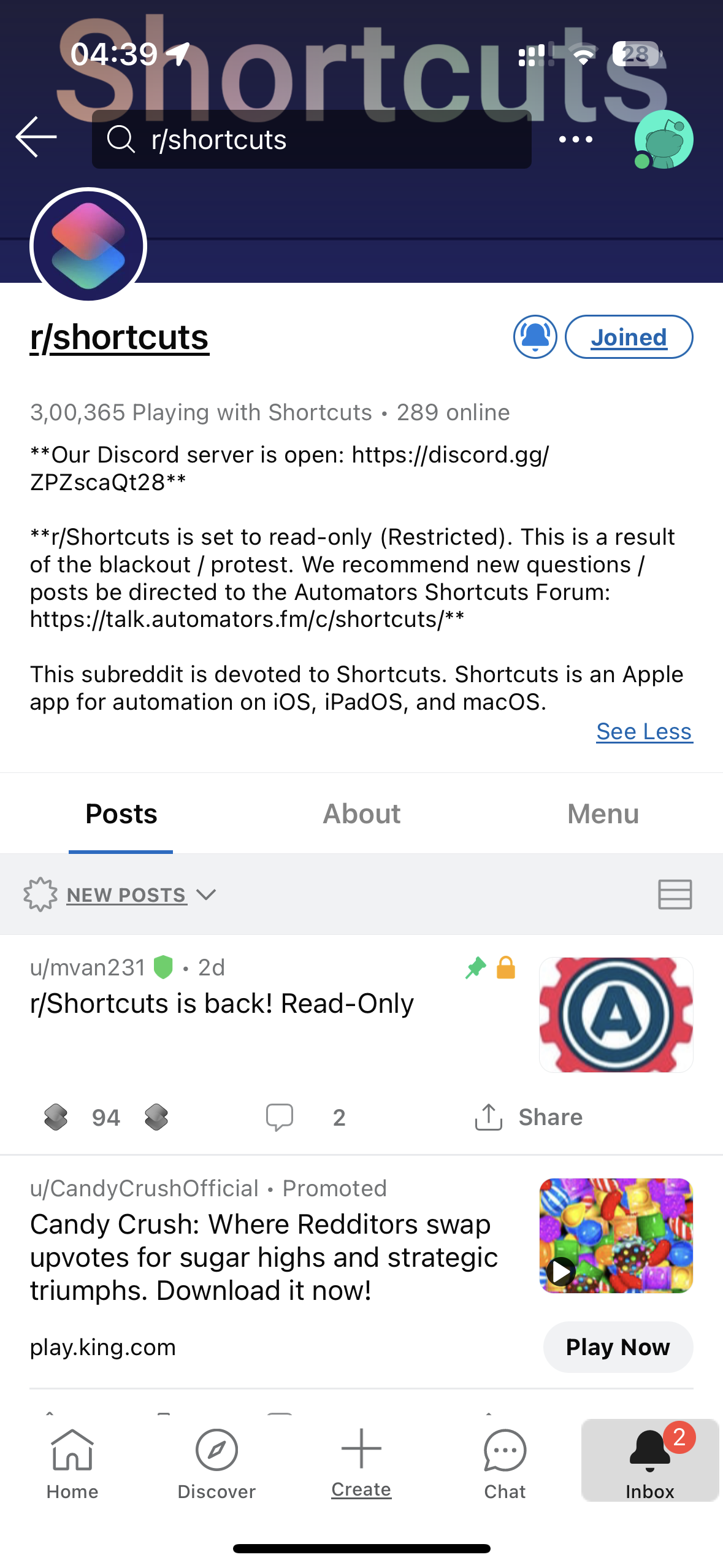
Task: Share the r/Shortcuts is back post
Action: click(529, 1117)
